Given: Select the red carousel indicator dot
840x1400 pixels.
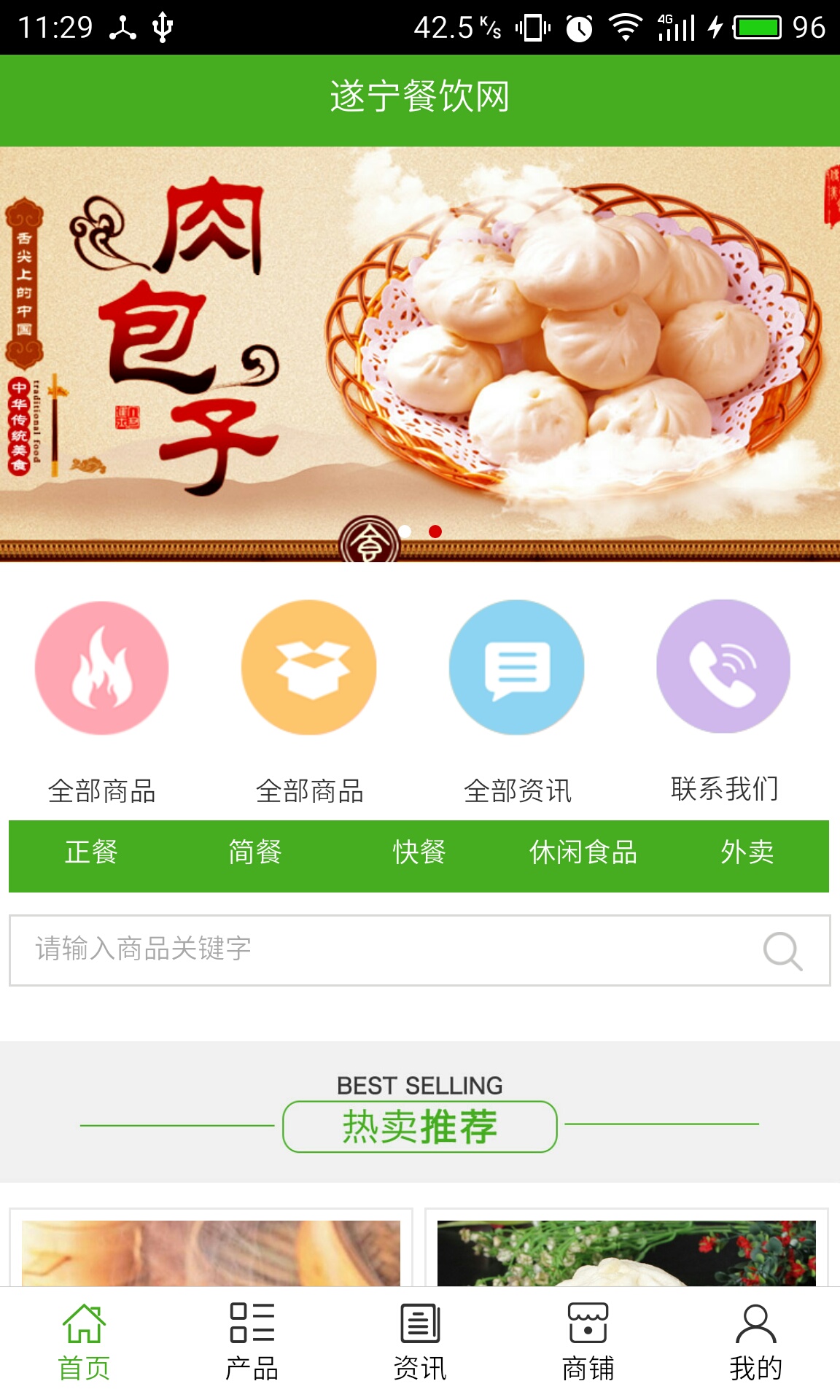Looking at the screenshot, I should [x=436, y=532].
